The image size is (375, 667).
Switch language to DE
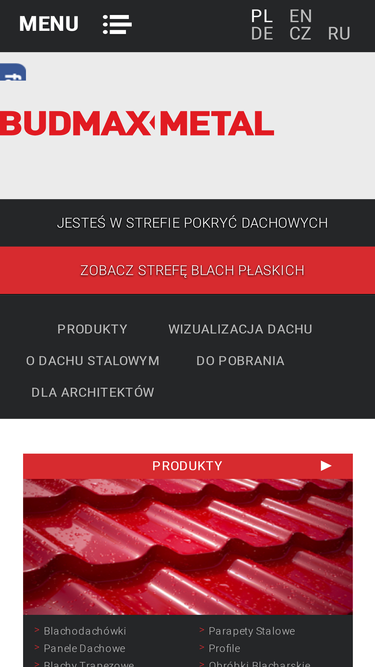261,34
